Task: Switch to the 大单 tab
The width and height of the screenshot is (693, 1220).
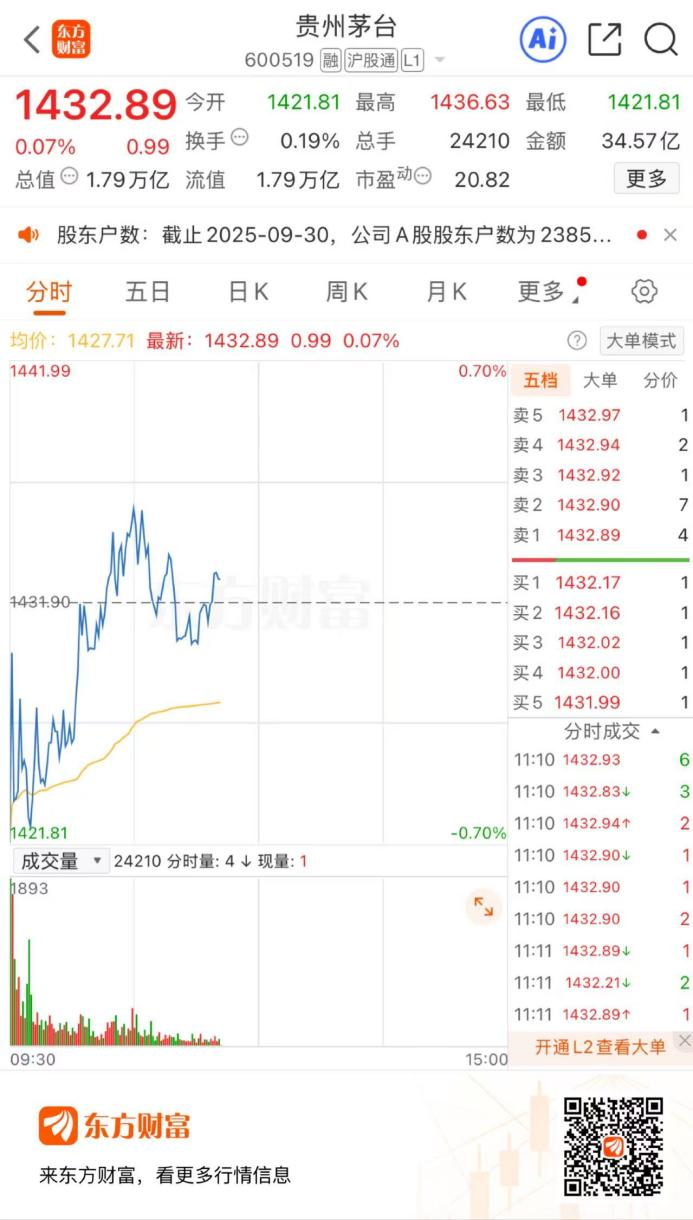Action: (600, 380)
